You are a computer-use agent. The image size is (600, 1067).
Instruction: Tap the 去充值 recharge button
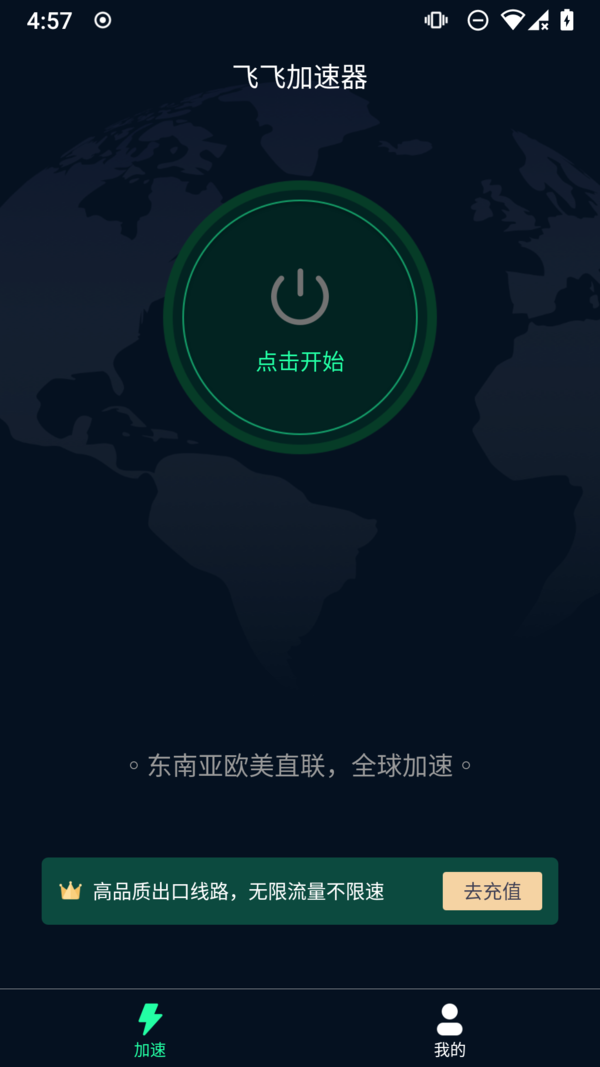pyautogui.click(x=492, y=891)
